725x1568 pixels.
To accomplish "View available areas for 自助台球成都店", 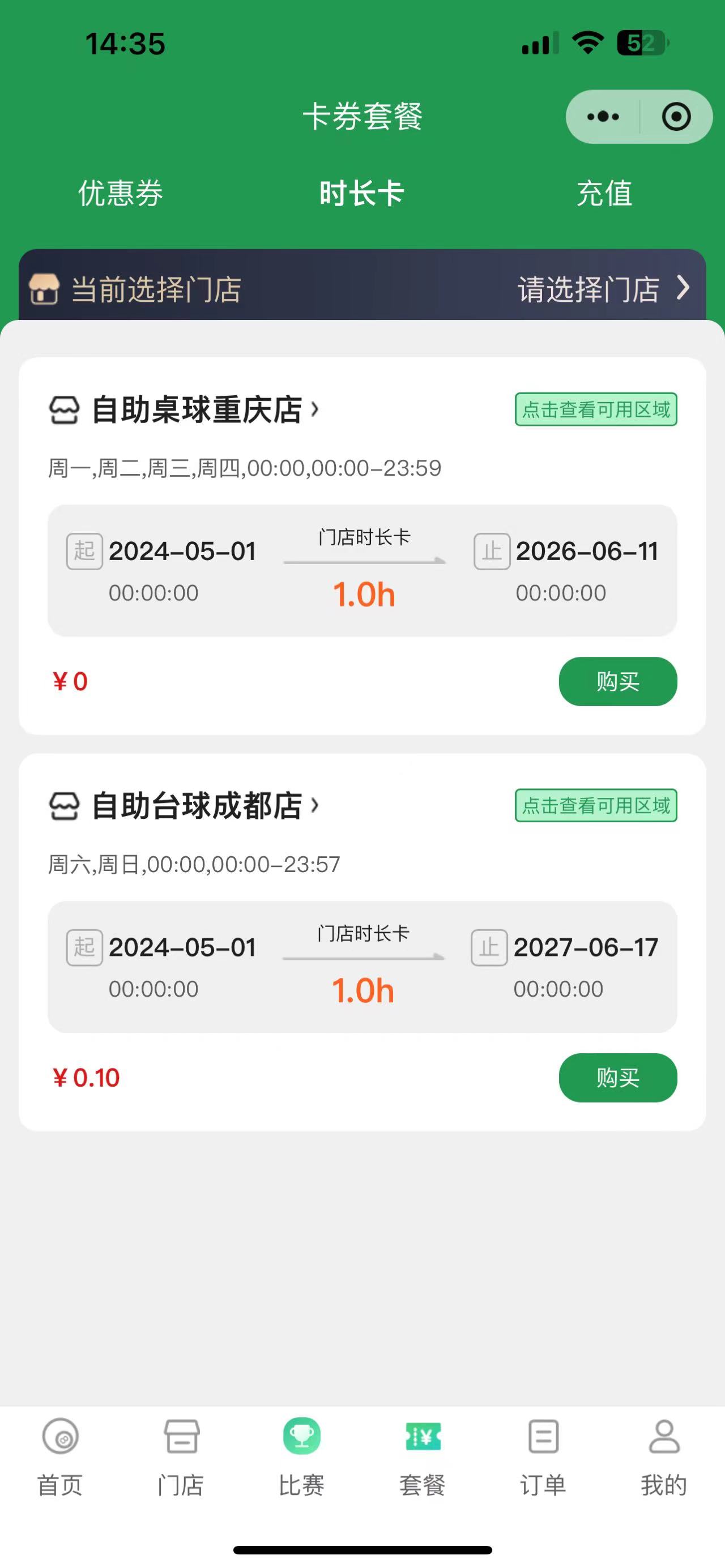I will tap(596, 806).
